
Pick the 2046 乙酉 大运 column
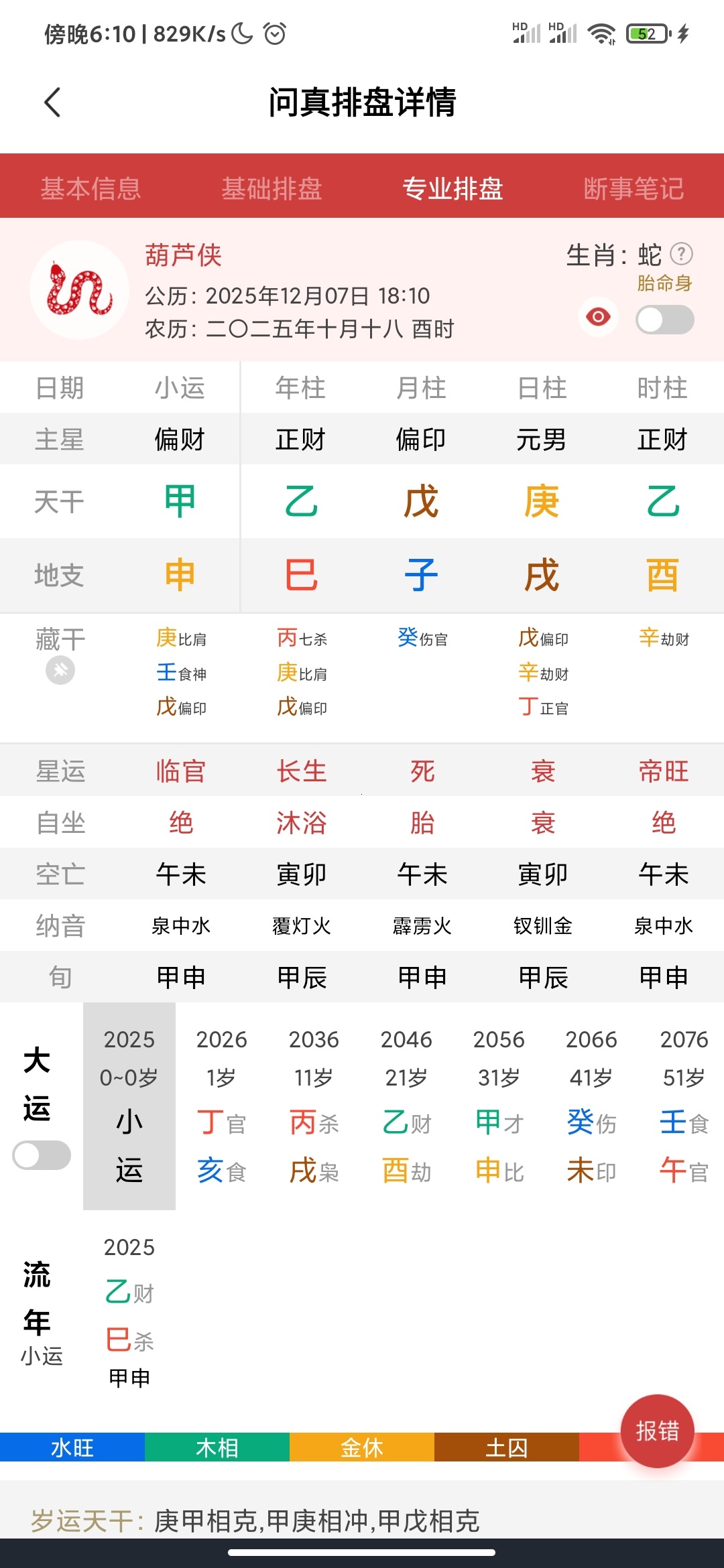(406, 1106)
